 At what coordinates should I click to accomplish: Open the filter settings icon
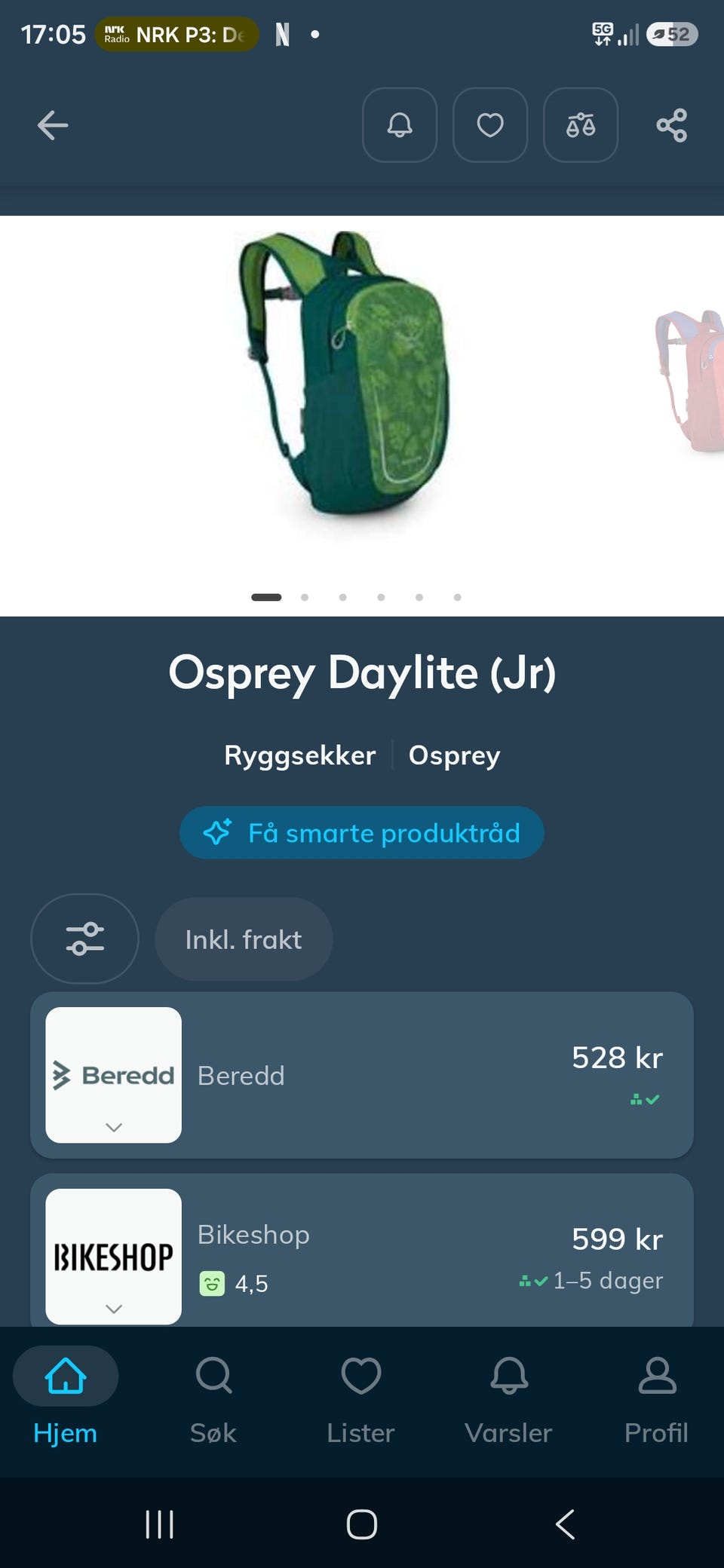pos(84,939)
